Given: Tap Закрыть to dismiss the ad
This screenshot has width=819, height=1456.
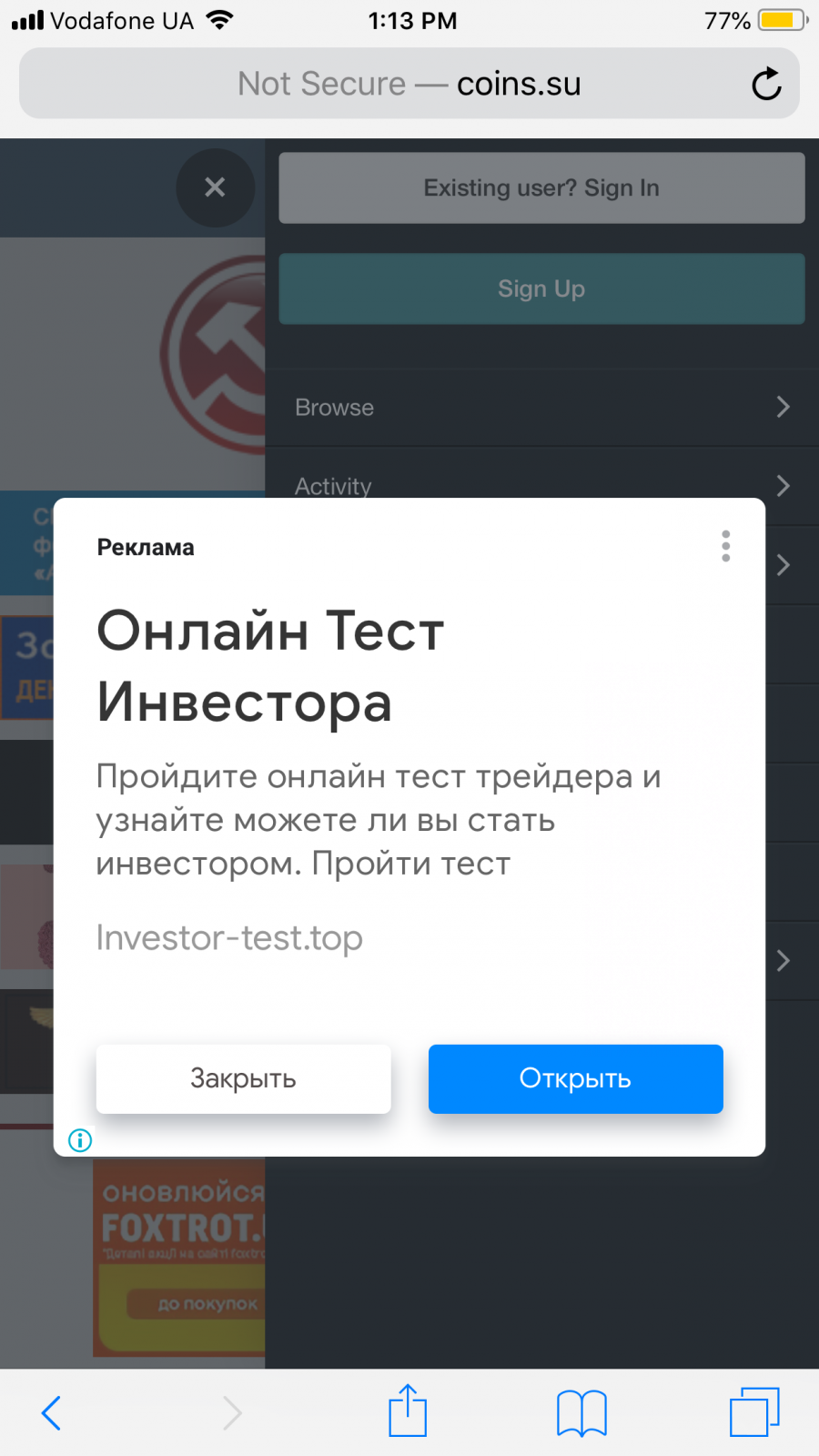Looking at the screenshot, I should click(x=243, y=1078).
